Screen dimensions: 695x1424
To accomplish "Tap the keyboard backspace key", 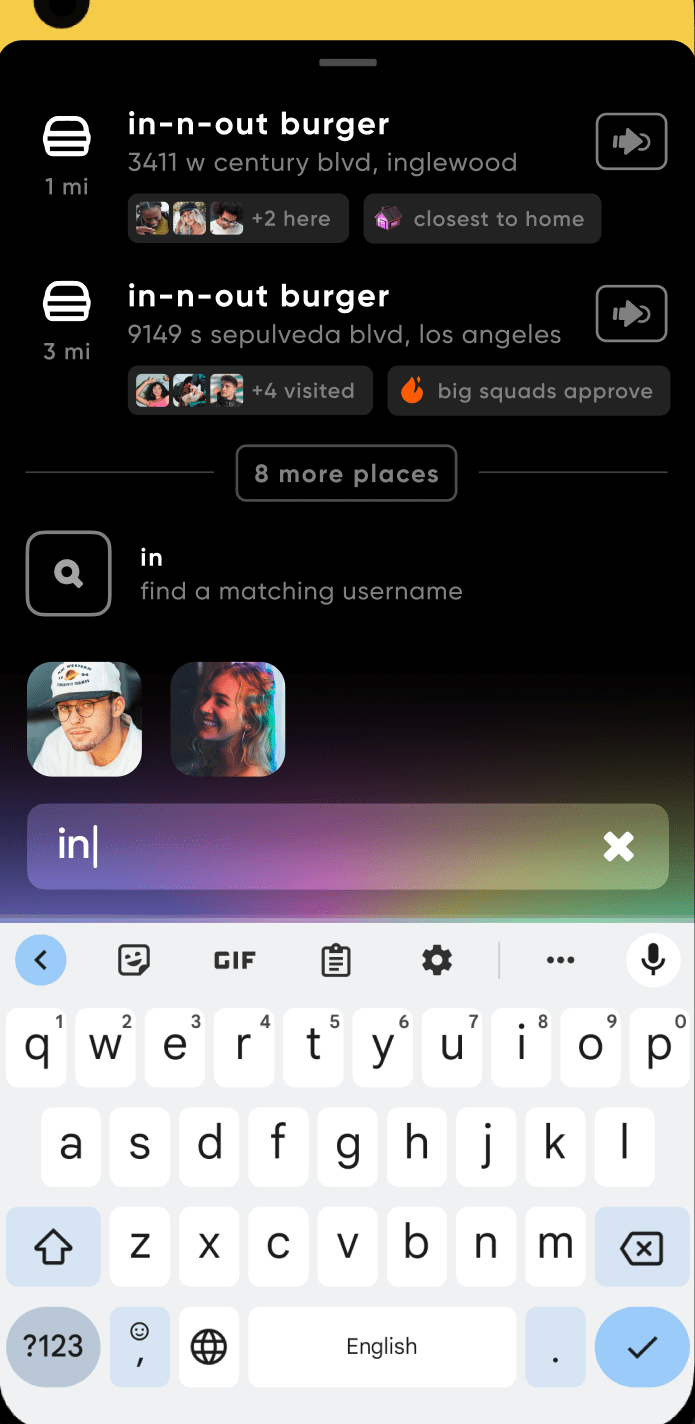I will [x=641, y=1247].
